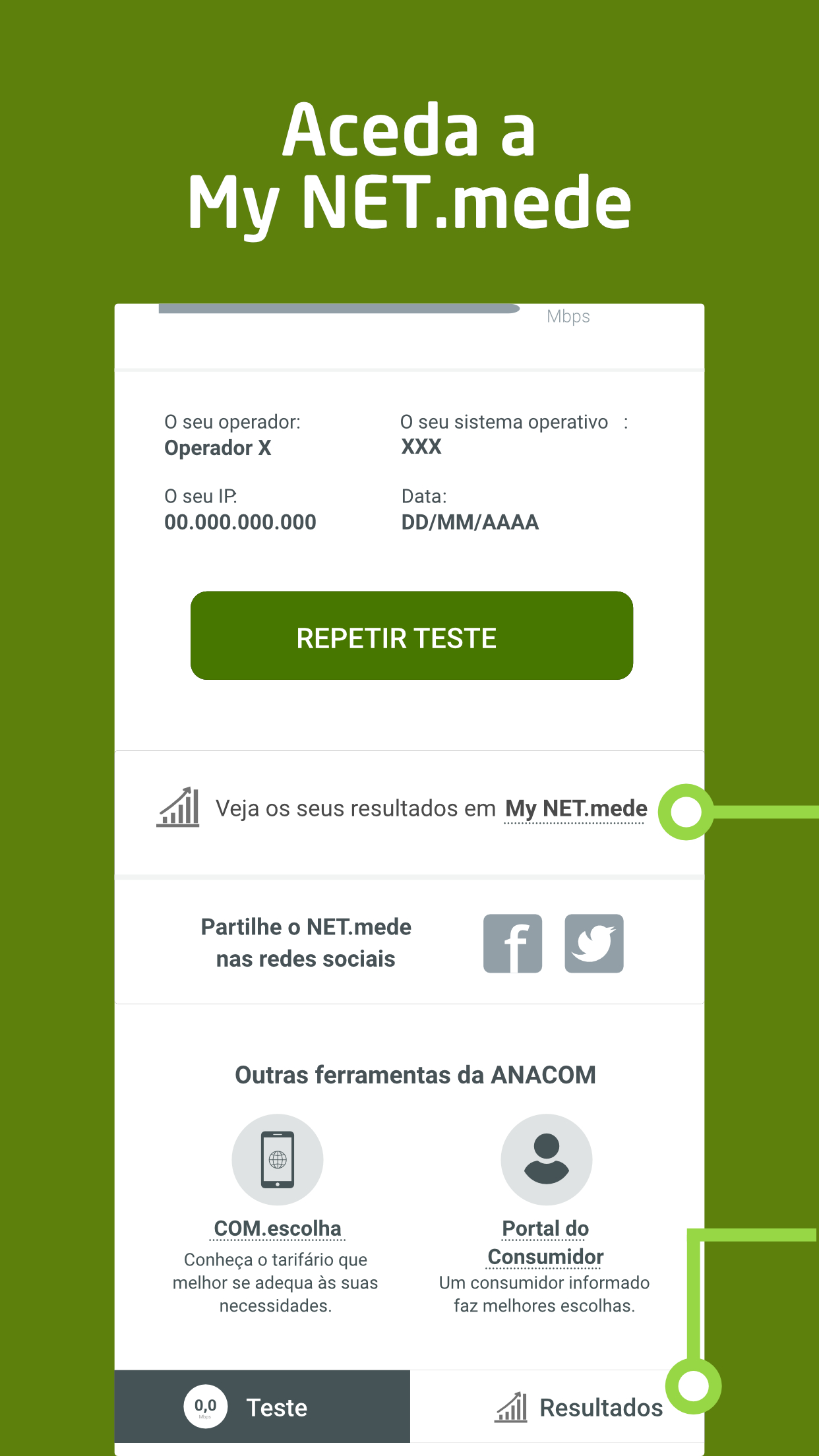Select the Operador X value

click(x=218, y=448)
